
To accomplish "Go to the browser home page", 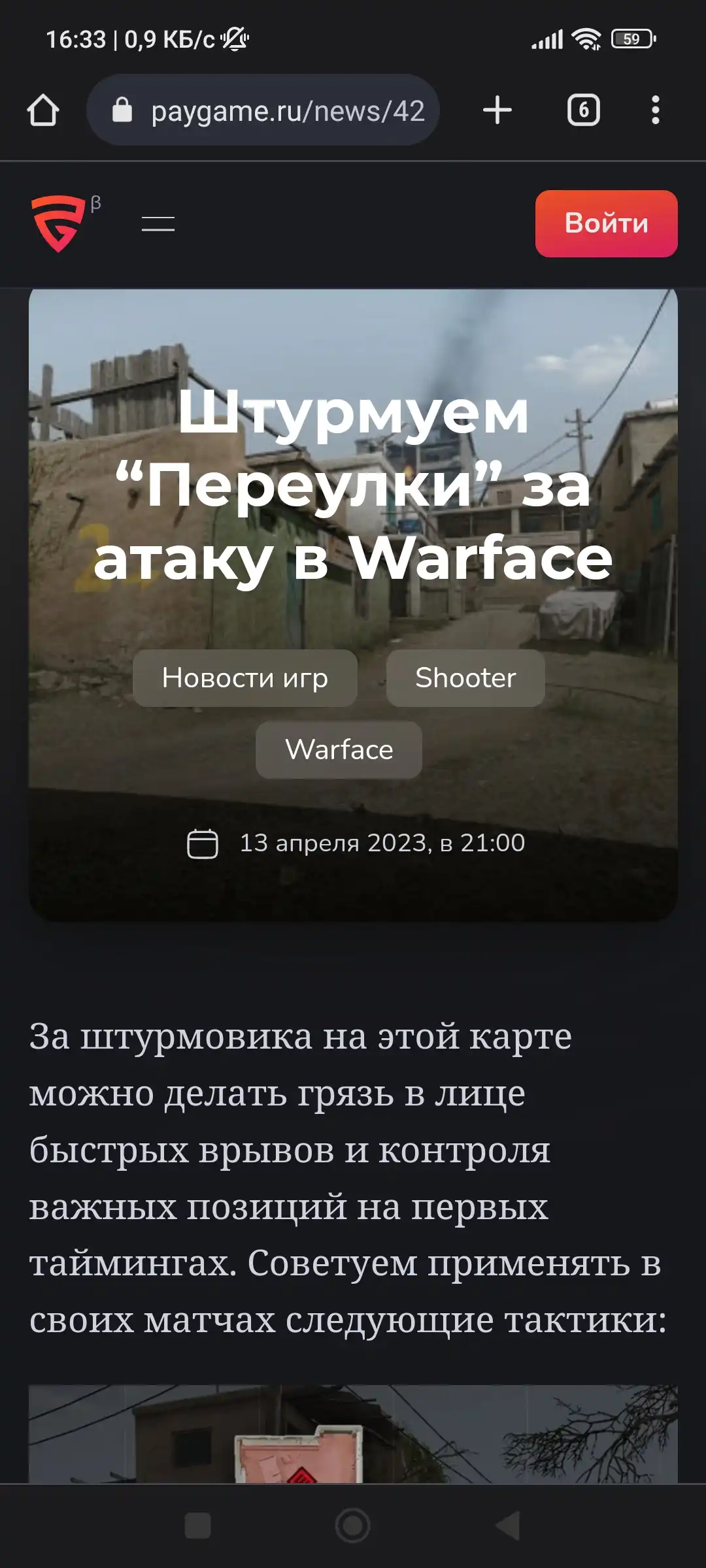I will click(x=43, y=110).
